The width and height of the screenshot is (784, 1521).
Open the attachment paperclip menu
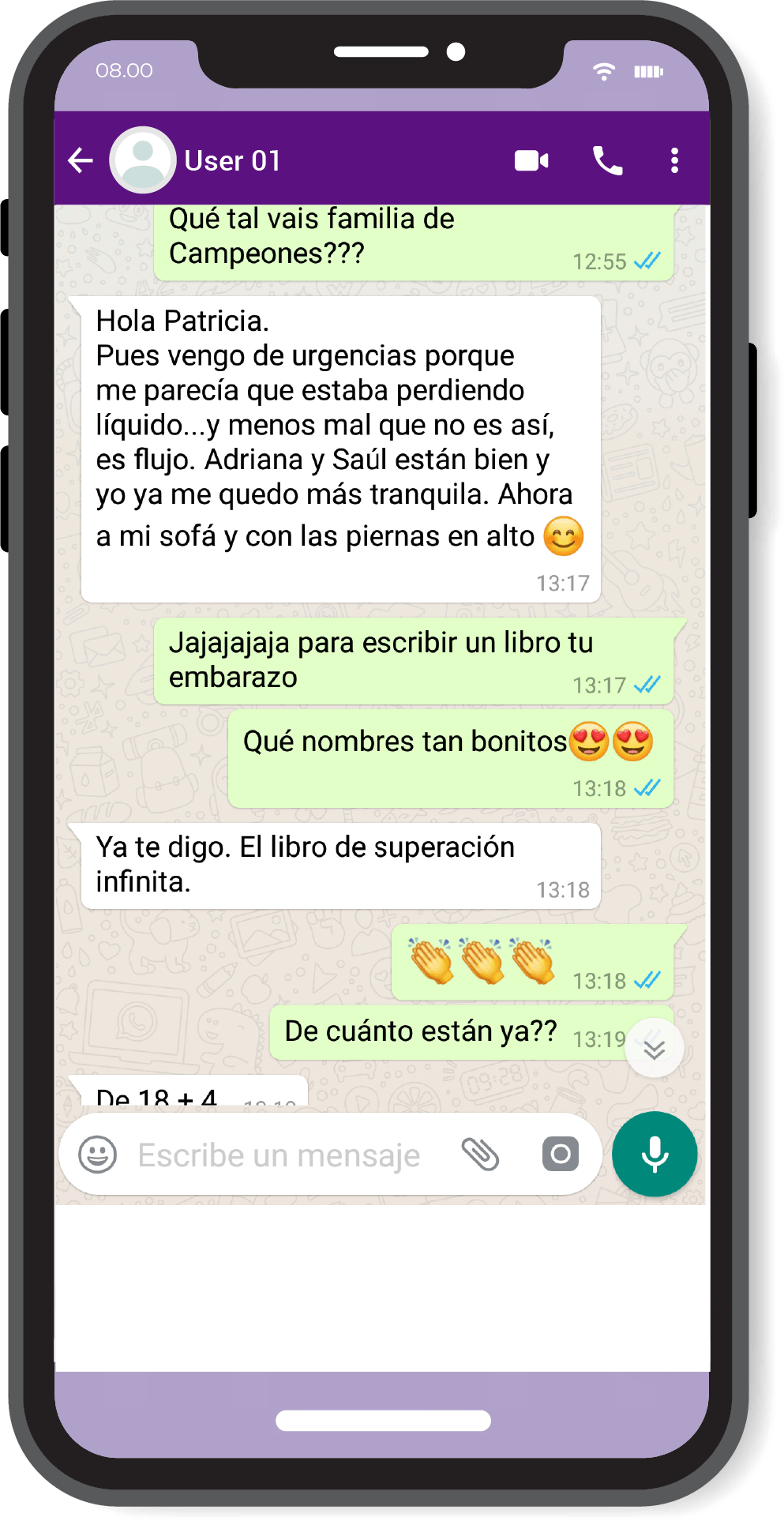point(481,1154)
